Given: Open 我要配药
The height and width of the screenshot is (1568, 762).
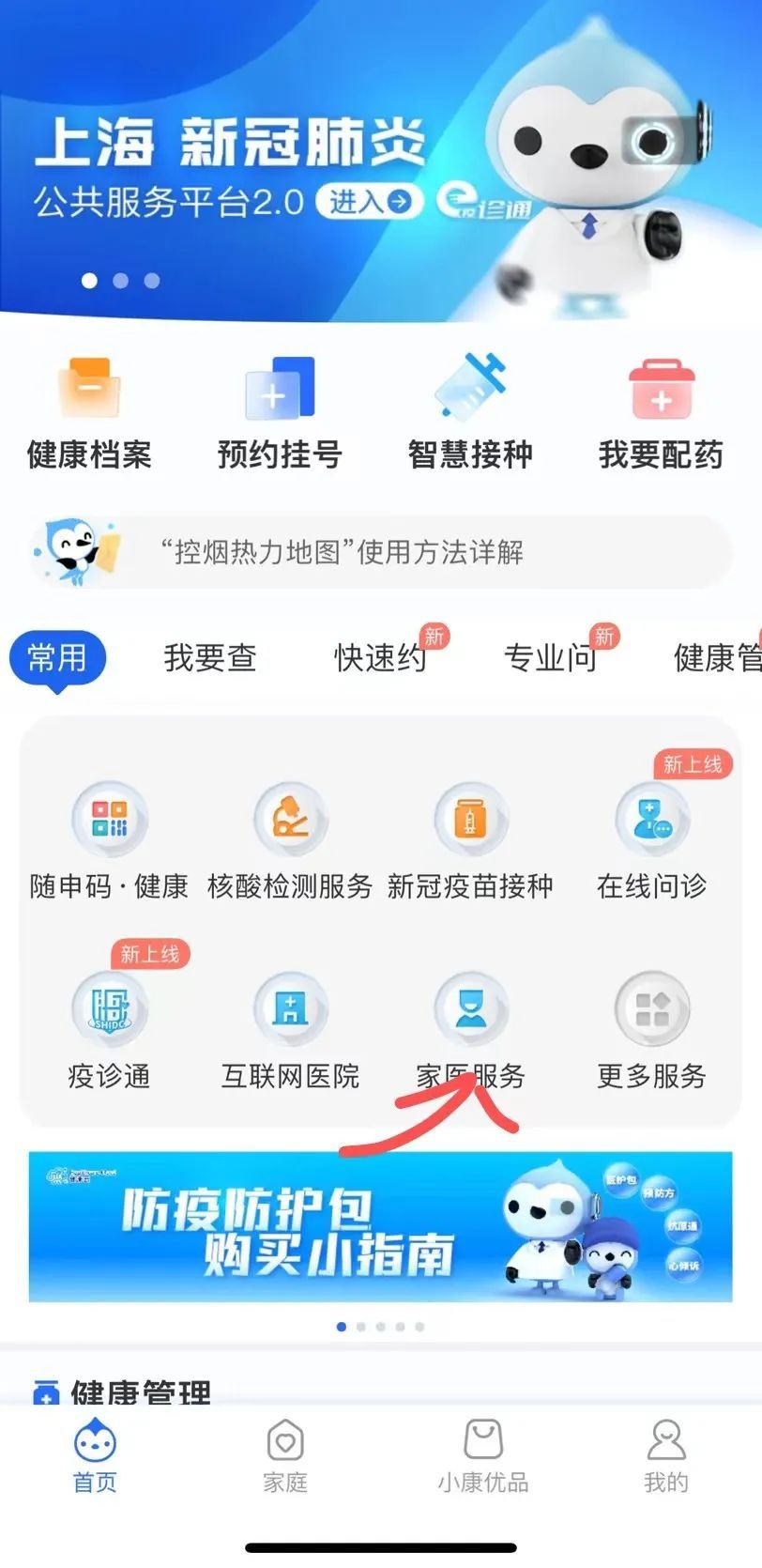Looking at the screenshot, I should pos(661,413).
